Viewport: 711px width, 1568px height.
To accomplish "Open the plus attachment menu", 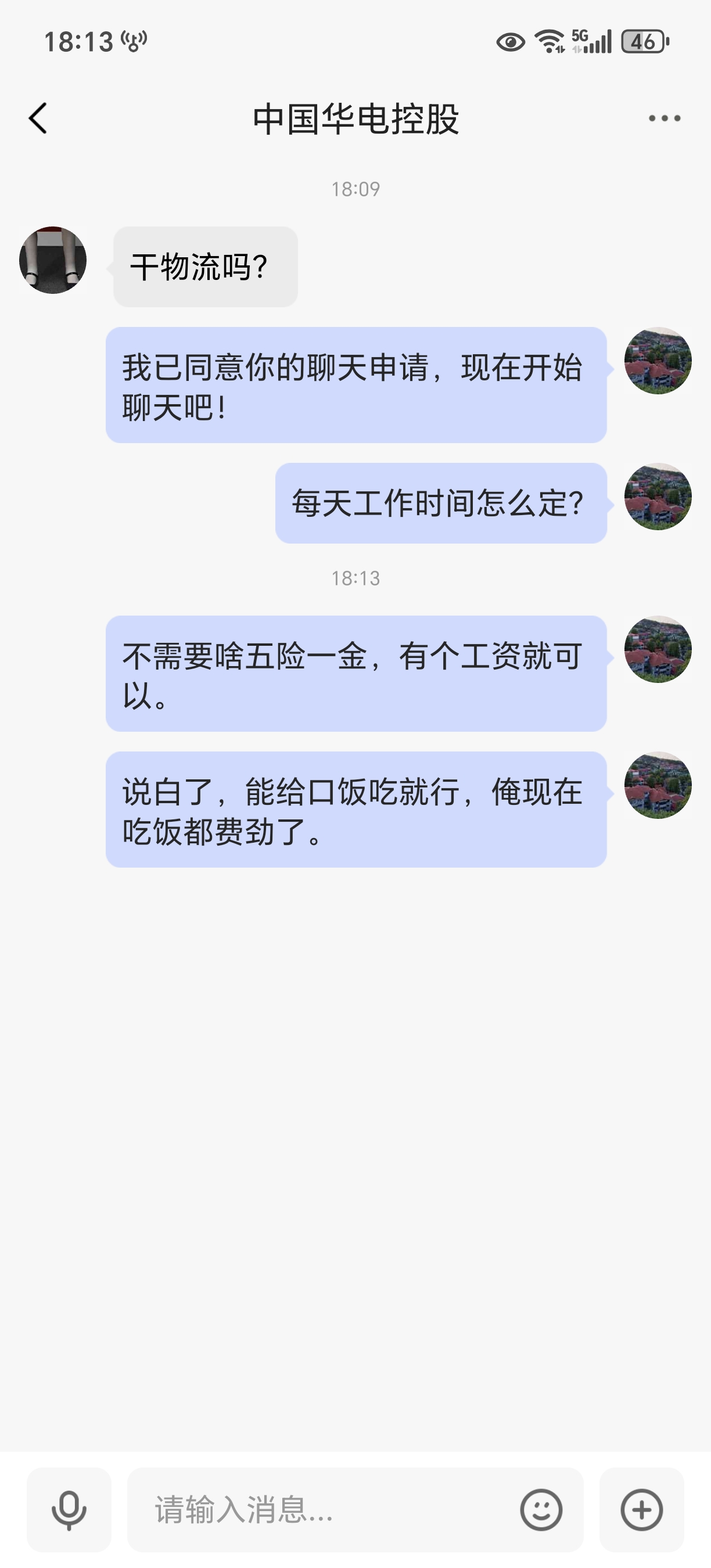I will coord(642,1510).
